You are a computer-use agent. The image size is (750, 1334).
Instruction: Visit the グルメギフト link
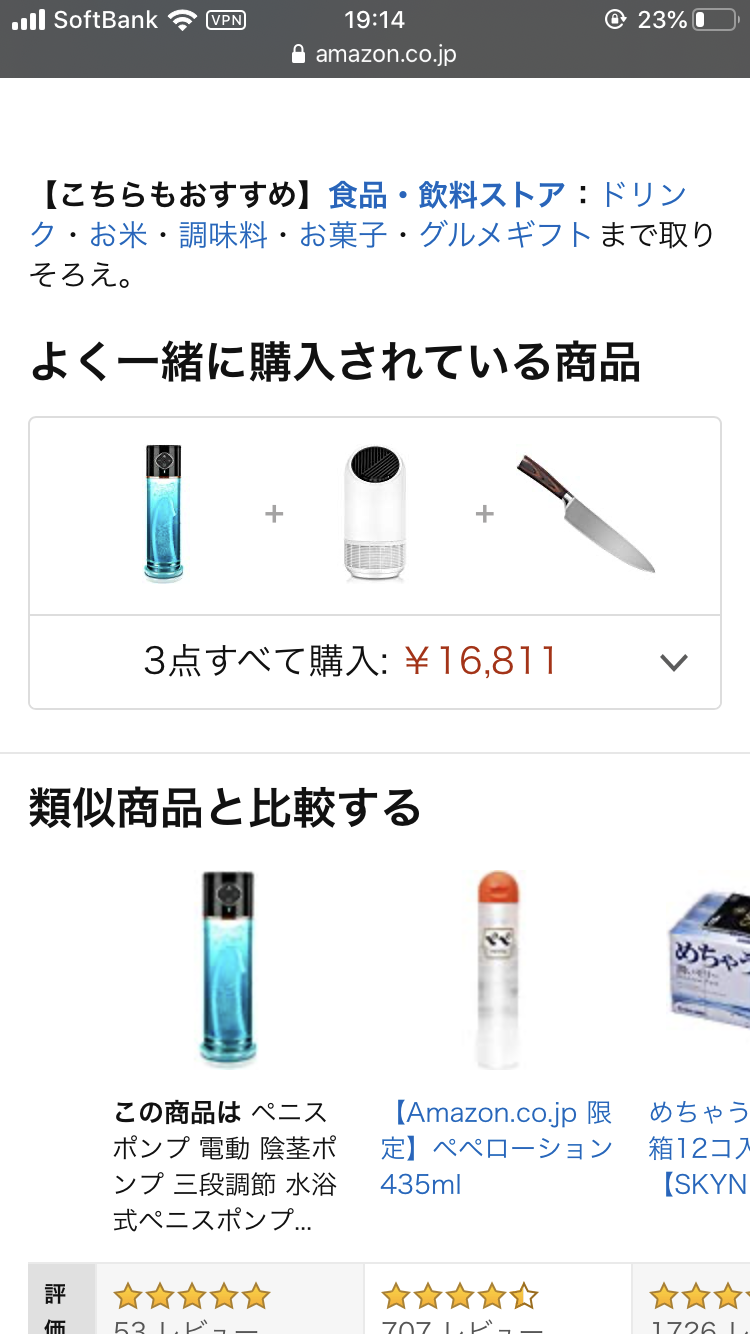(505, 235)
